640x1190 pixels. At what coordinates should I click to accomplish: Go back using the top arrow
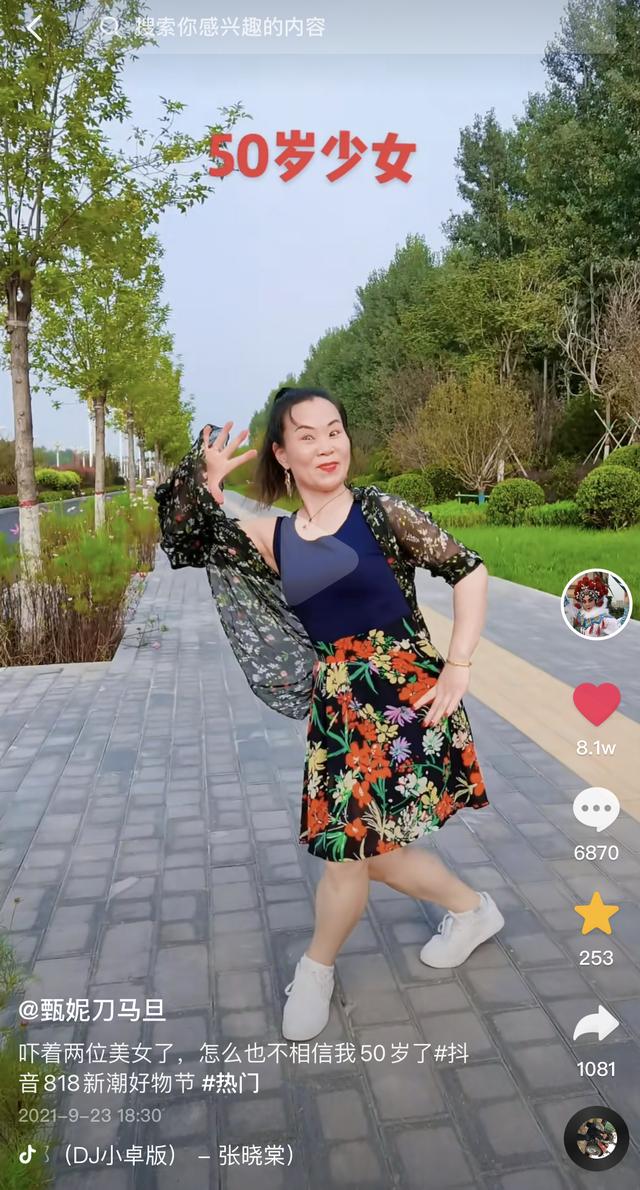33,27
